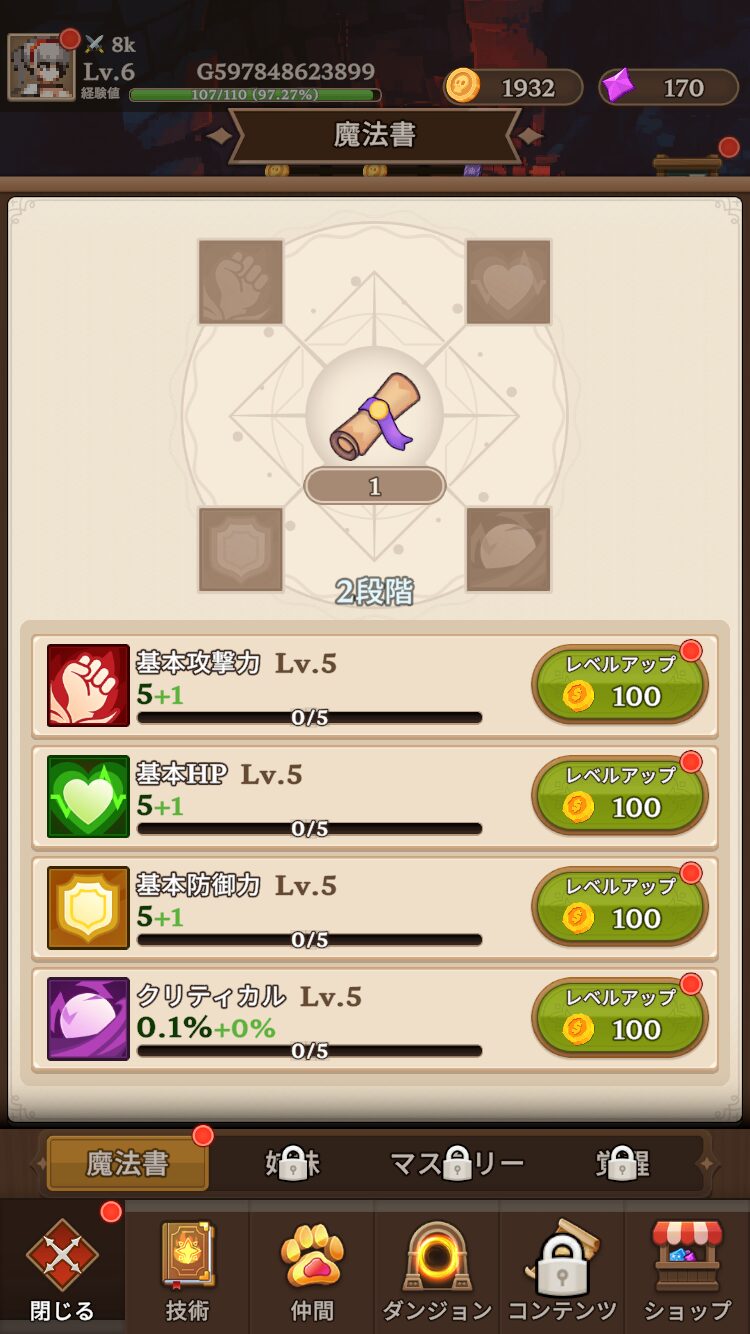
Task: Open the purple gem balance 170
Action: pyautogui.click(x=667, y=87)
